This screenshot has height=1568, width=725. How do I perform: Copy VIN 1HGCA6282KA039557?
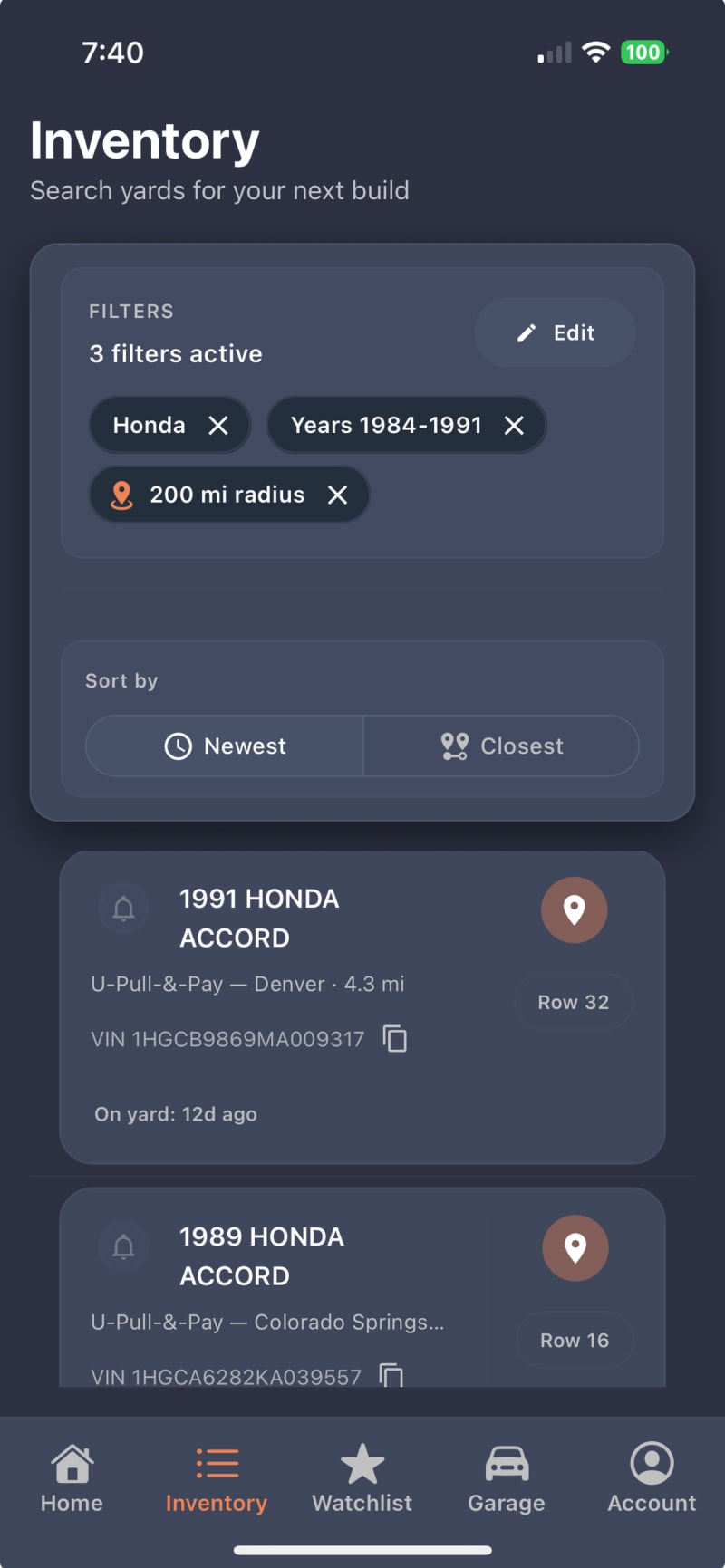391,1375
